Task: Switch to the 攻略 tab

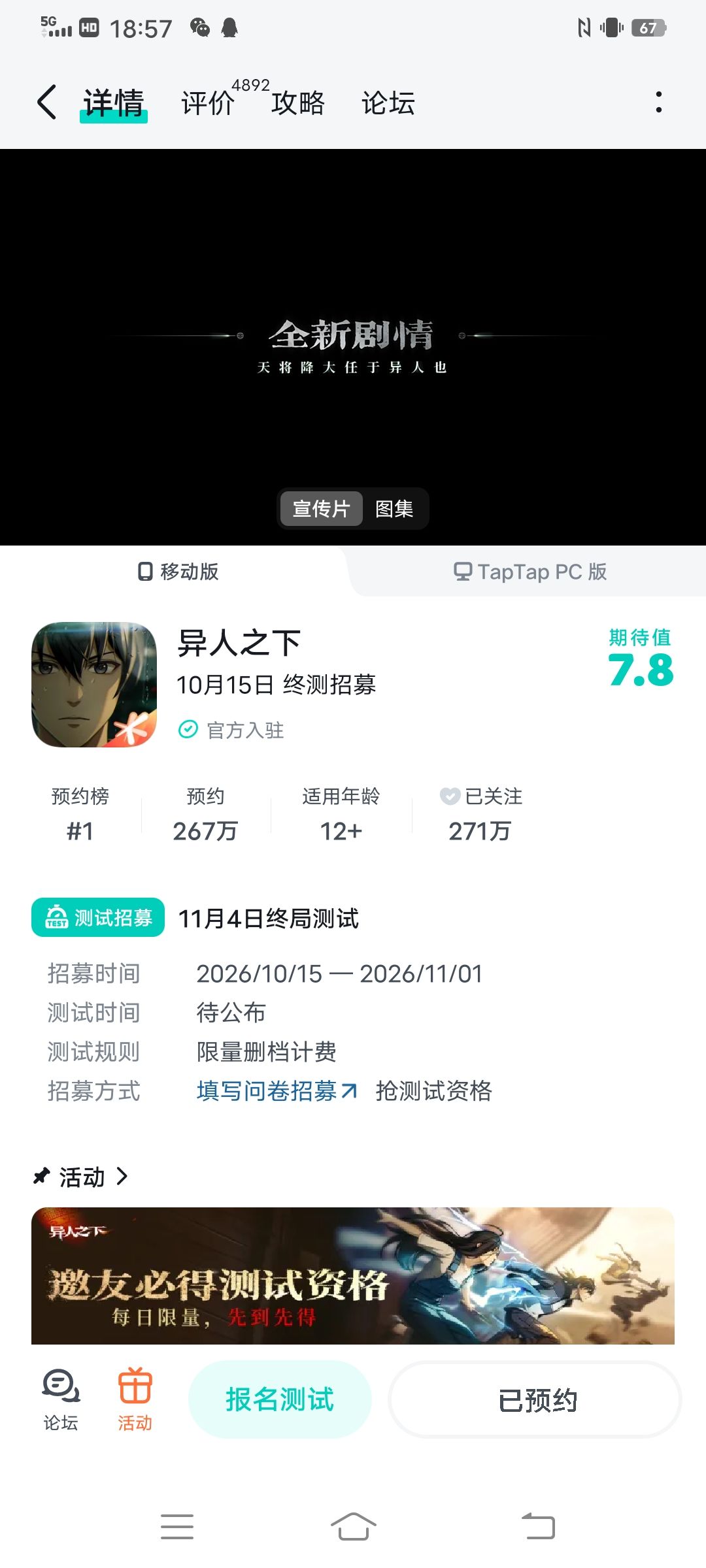Action: click(298, 103)
